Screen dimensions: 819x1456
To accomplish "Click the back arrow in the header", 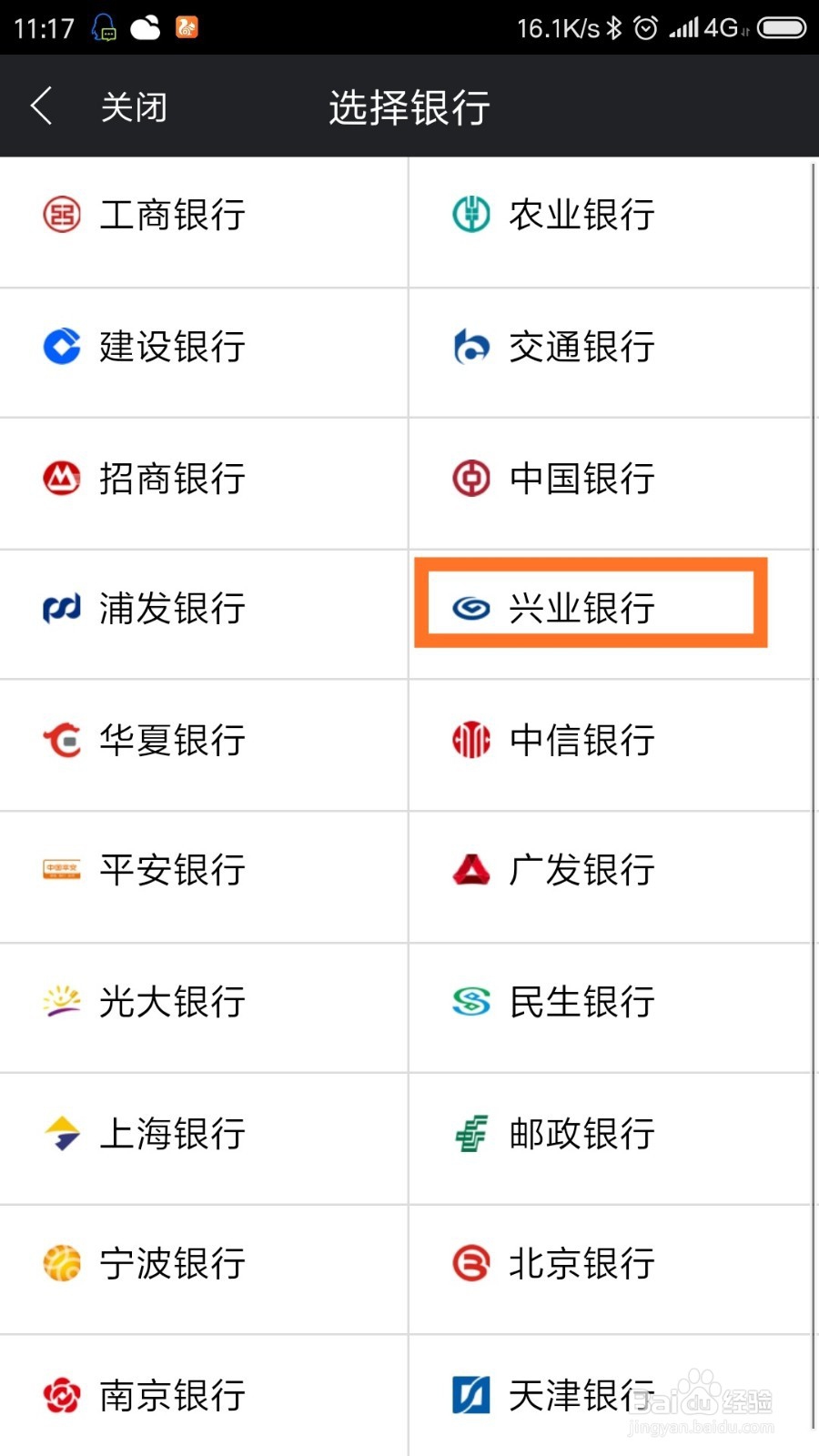I will 41,106.
